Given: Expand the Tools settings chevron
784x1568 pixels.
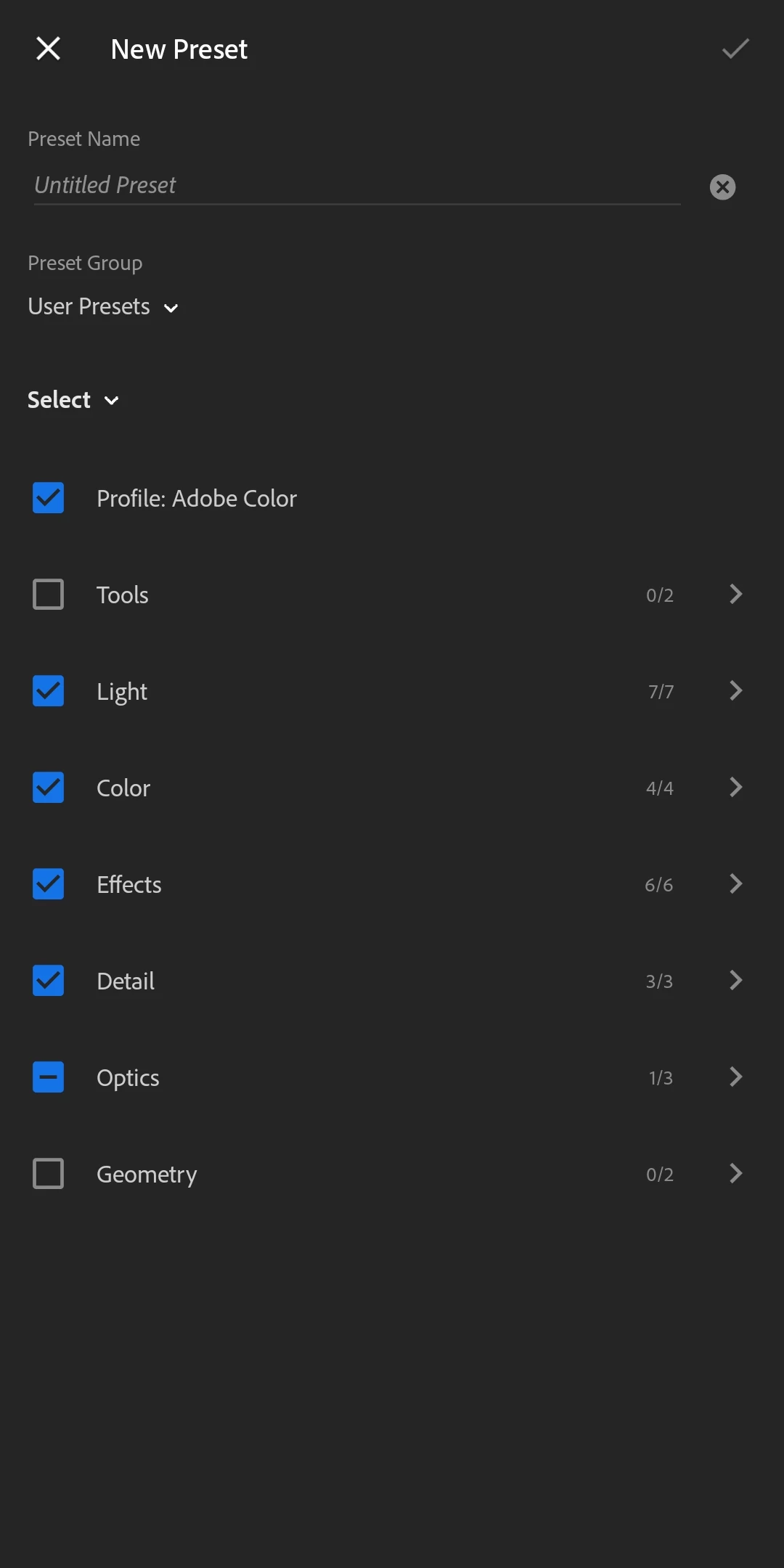Looking at the screenshot, I should click(735, 595).
